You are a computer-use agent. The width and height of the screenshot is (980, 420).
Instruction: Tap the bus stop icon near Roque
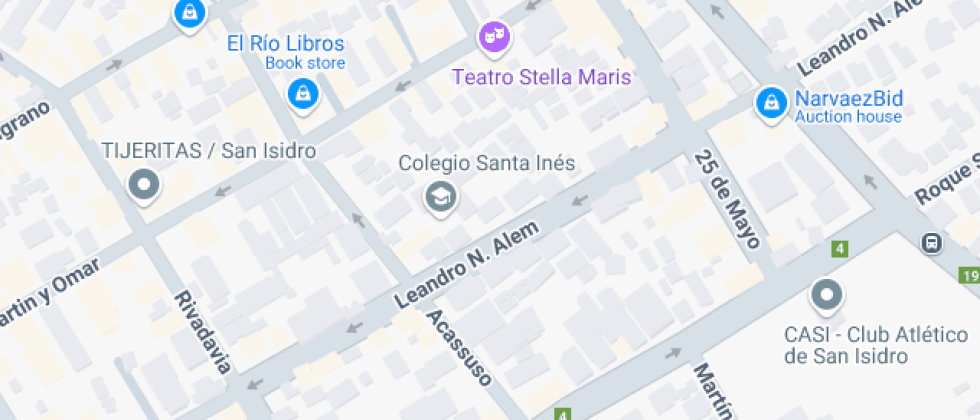[932, 242]
